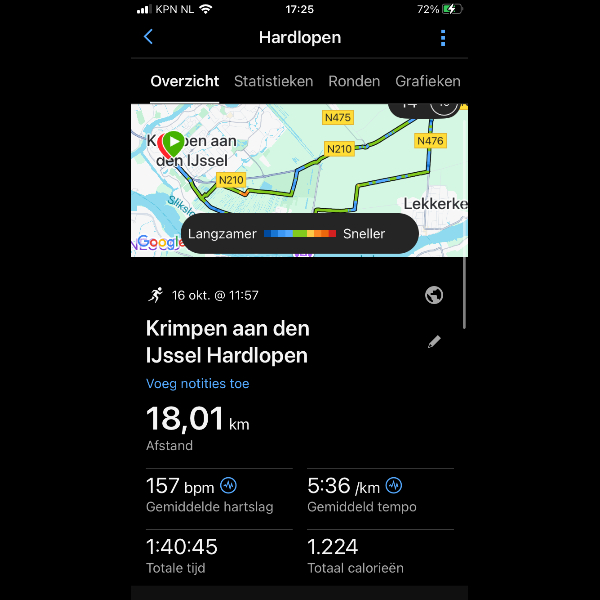Go back using the arrow icon

tap(148, 37)
